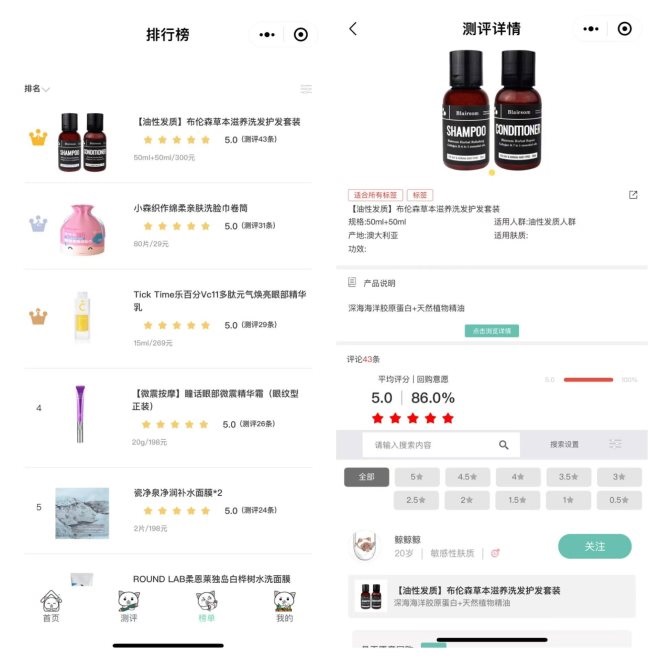Follow the reviewer with the 关注 button
The height and width of the screenshot is (660, 660).
[594, 546]
